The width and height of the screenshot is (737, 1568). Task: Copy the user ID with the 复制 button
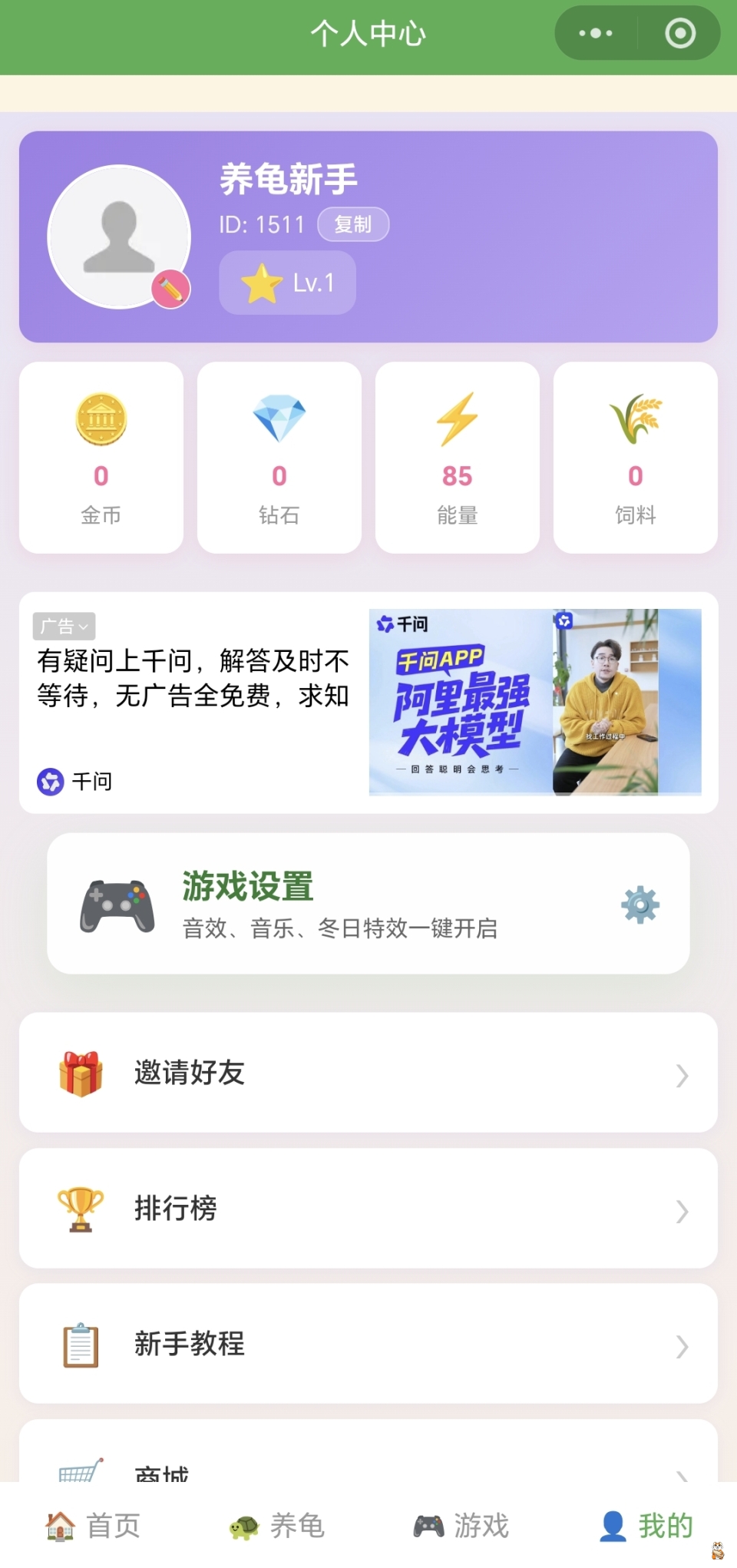pos(353,224)
